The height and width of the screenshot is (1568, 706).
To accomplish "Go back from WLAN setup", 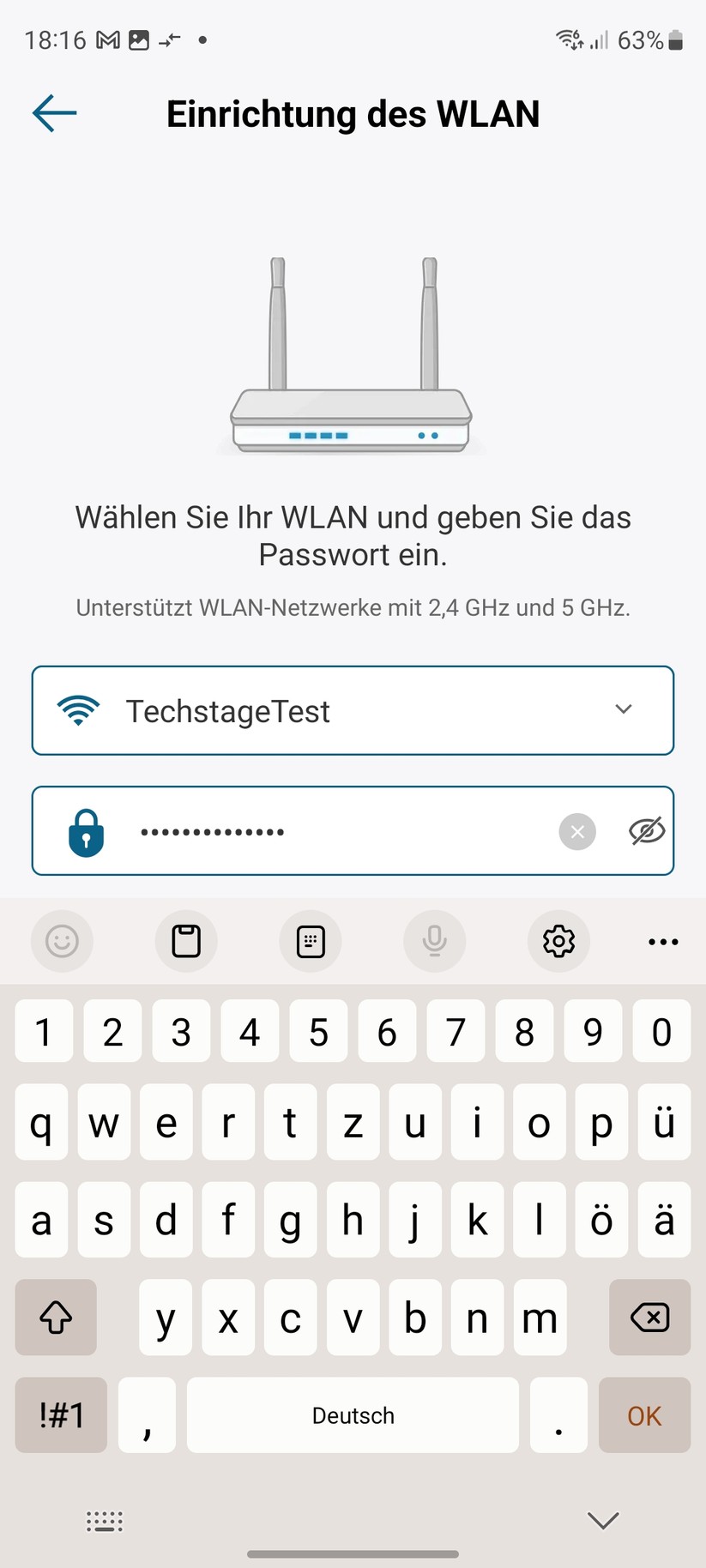I will pyautogui.click(x=55, y=113).
